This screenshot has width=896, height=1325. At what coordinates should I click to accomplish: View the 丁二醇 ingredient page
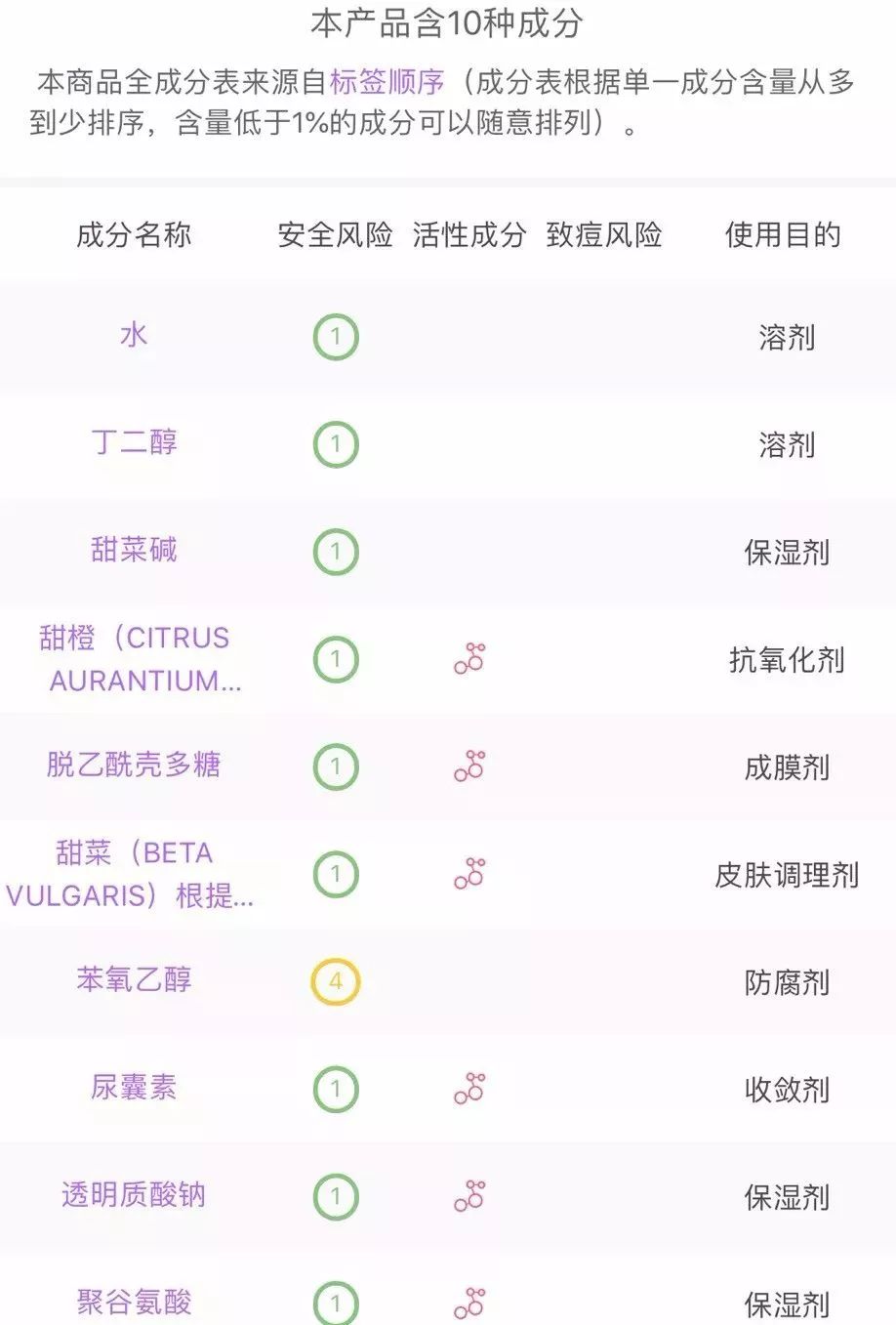(x=134, y=443)
